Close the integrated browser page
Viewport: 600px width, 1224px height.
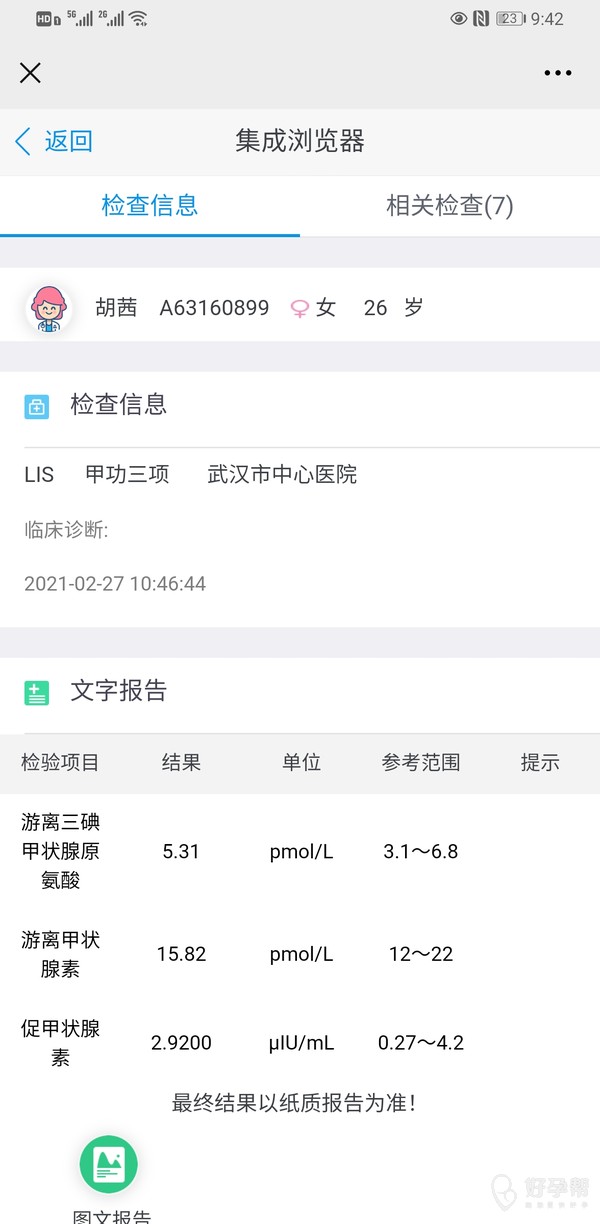31,73
